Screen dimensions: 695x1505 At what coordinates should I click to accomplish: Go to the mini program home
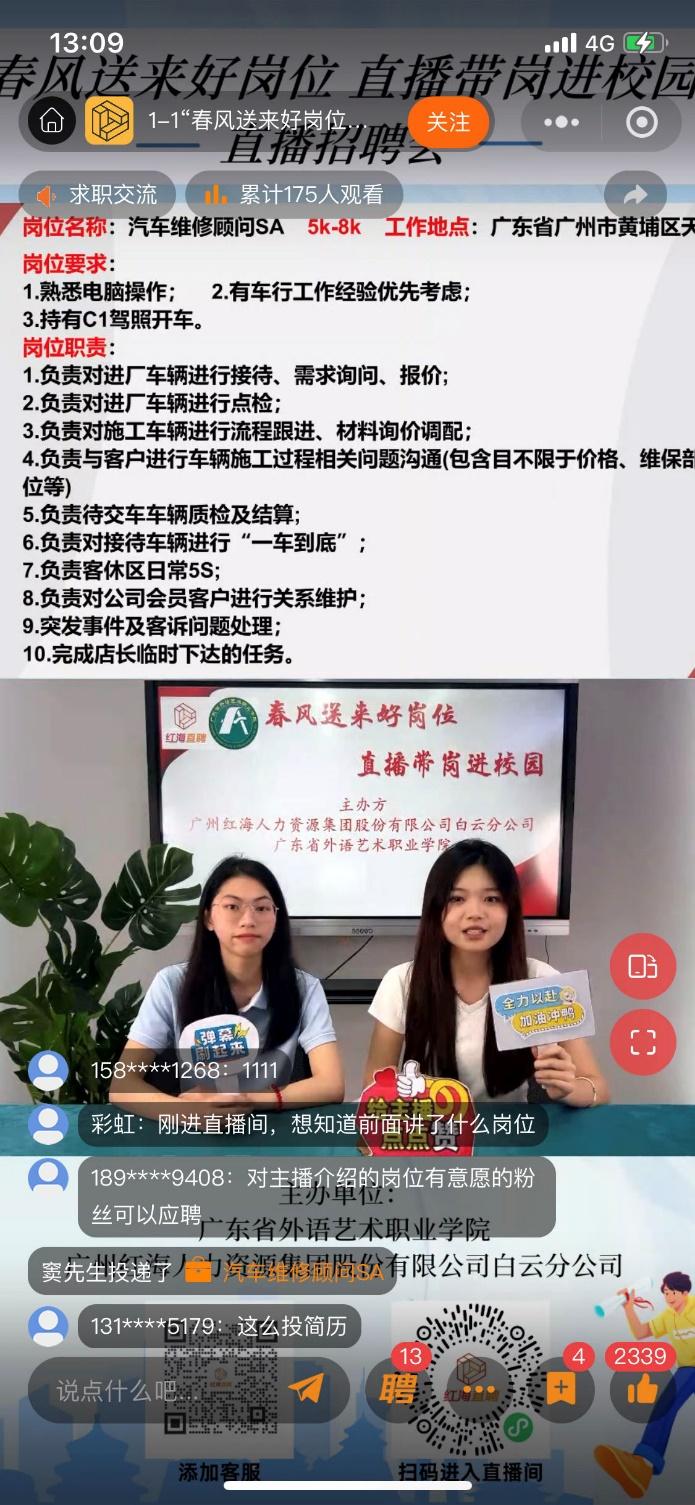(x=52, y=122)
